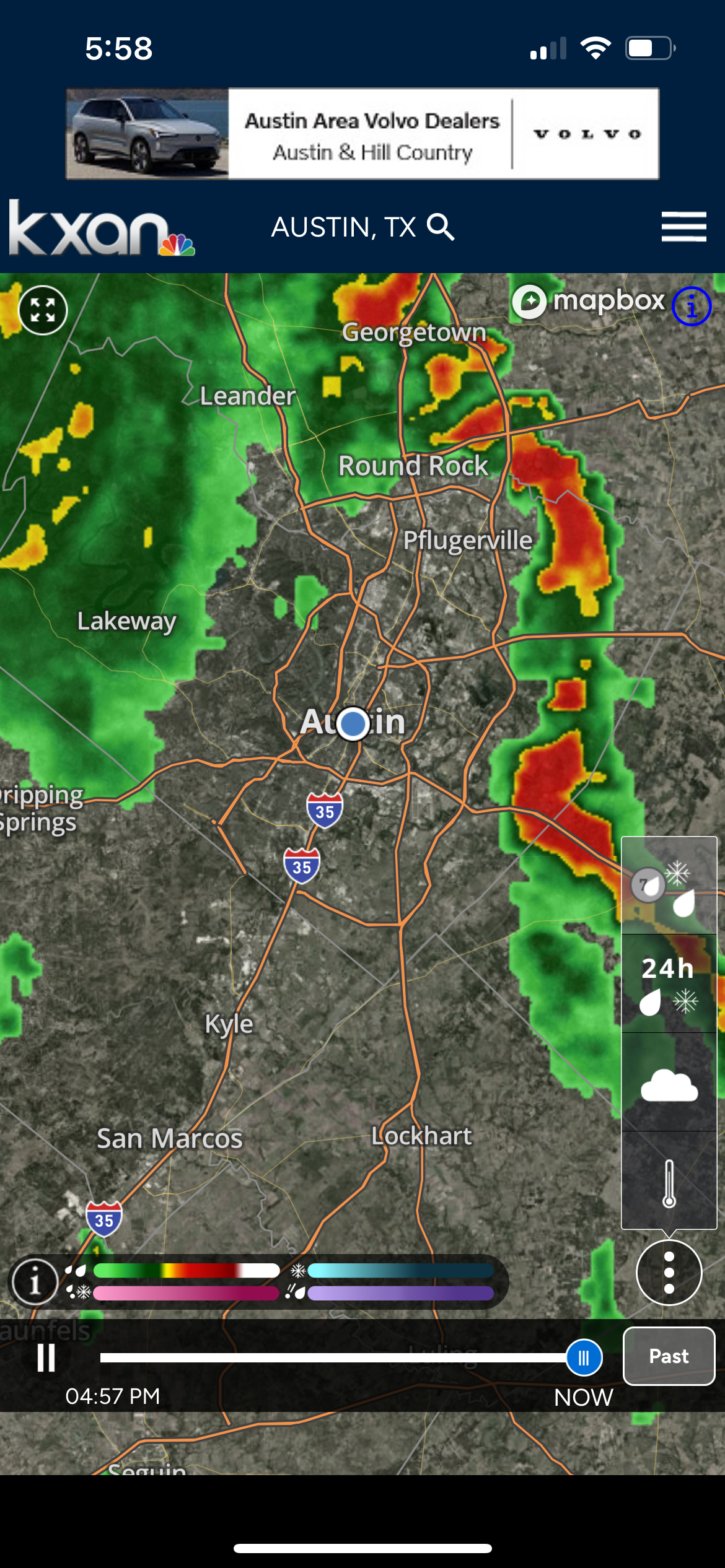Tap the radar timeline slider handle

(x=584, y=1358)
